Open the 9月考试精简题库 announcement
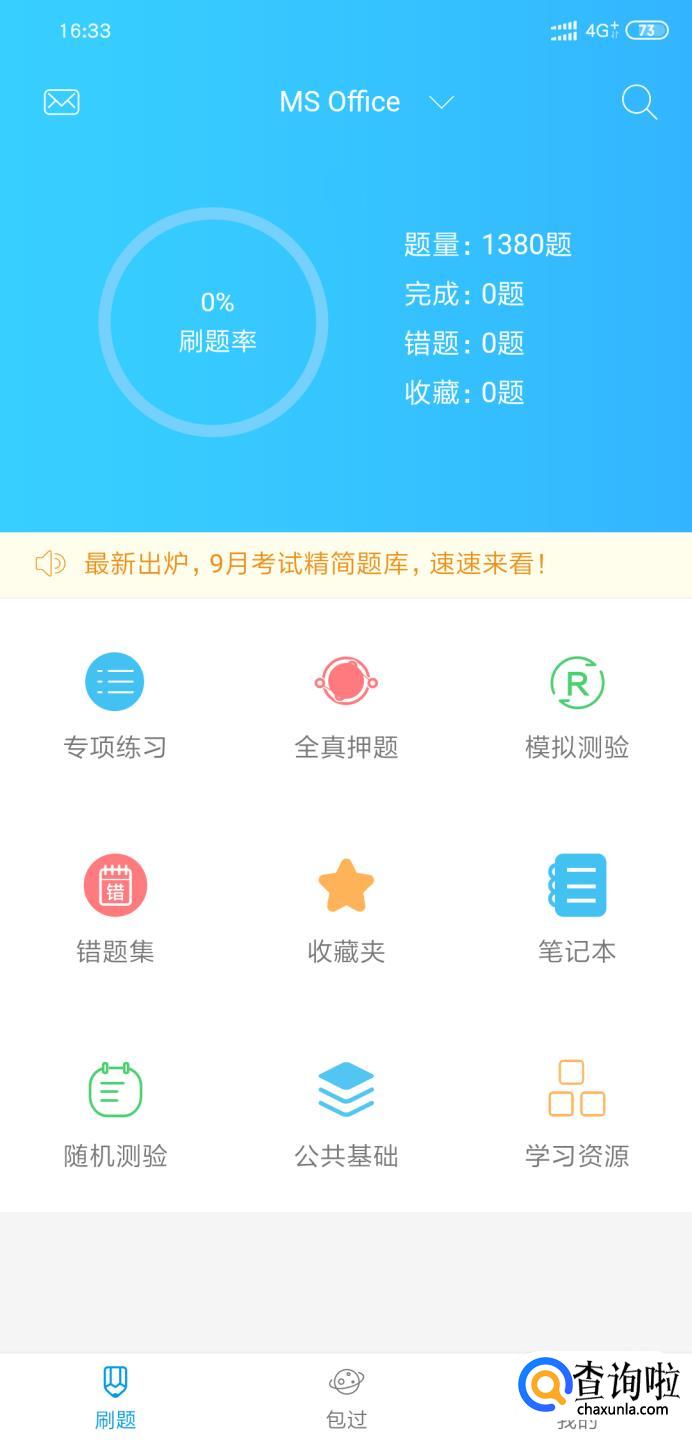Image resolution: width=692 pixels, height=1440 pixels. (x=315, y=564)
